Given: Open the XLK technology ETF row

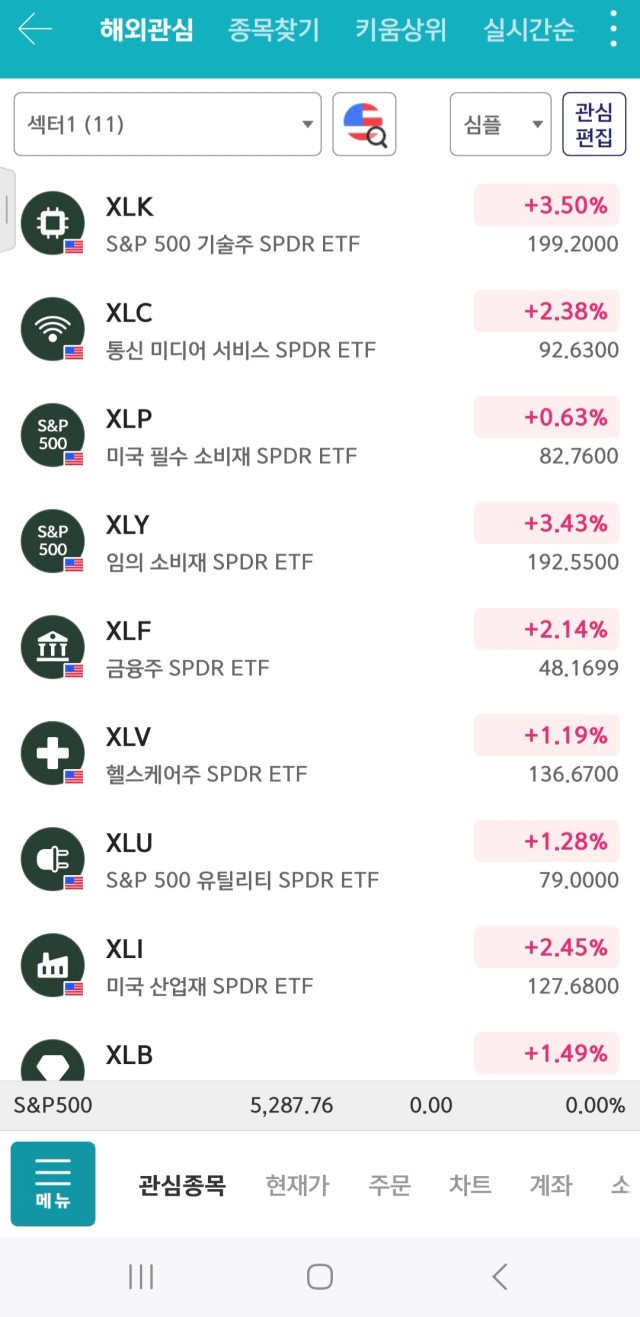Looking at the screenshot, I should pos(320,224).
